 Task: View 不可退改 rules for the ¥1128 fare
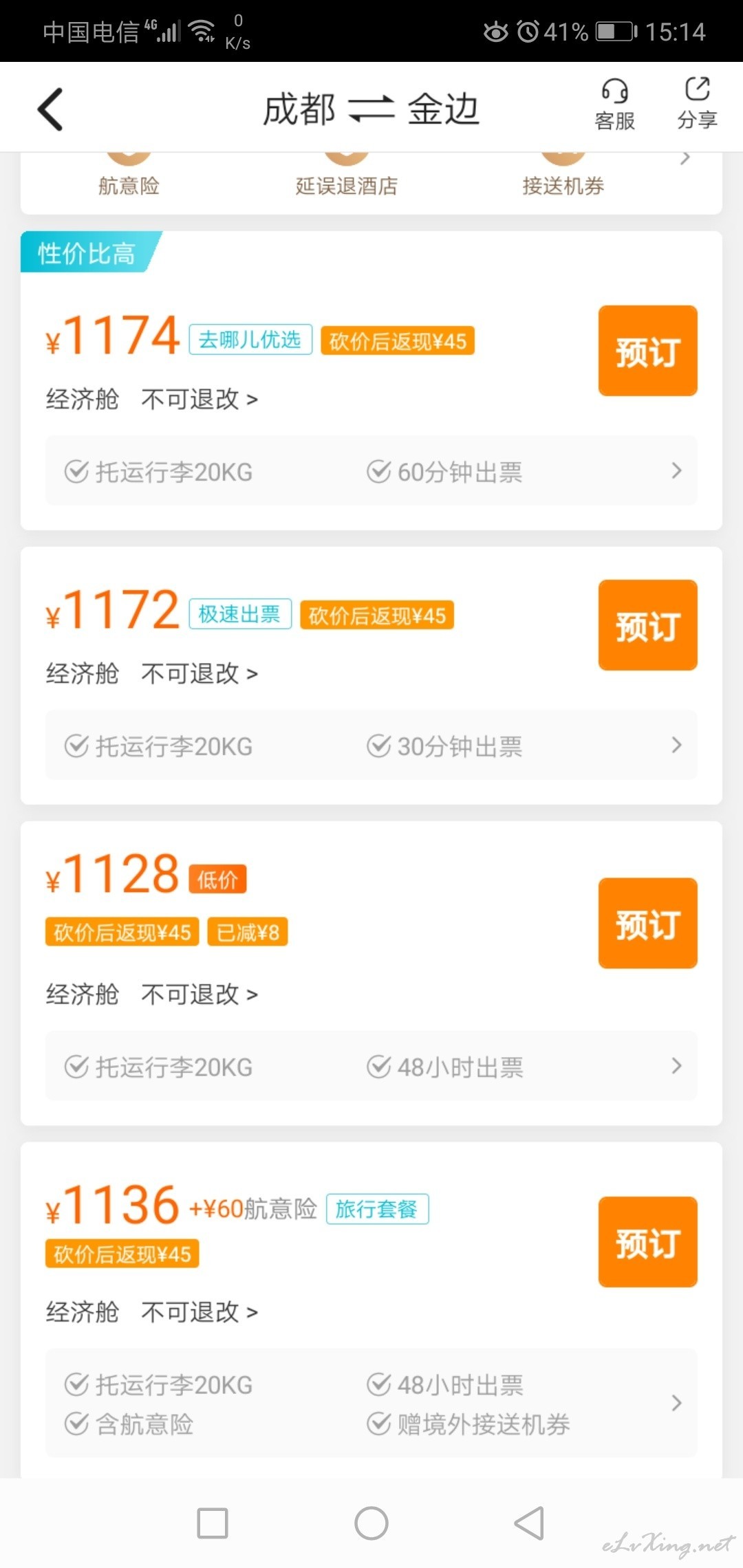click(200, 994)
